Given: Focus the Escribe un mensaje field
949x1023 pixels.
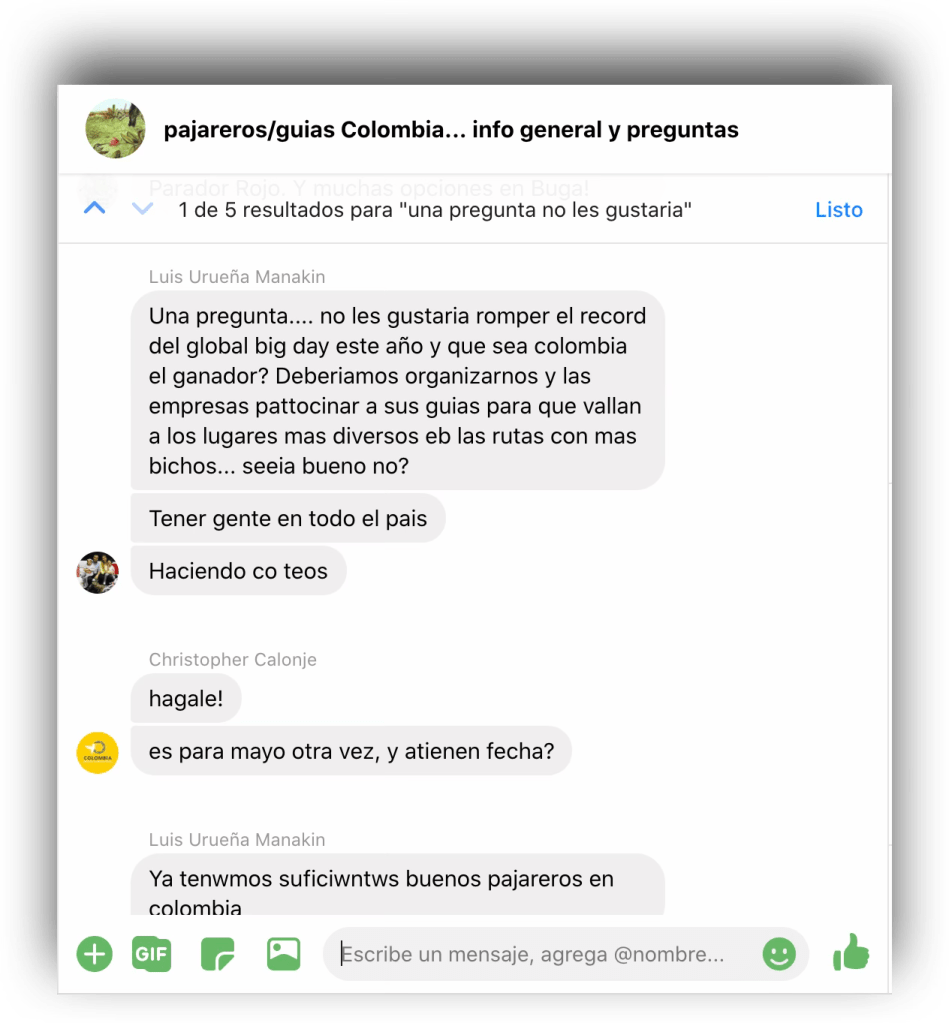Looking at the screenshot, I should pyautogui.click(x=540, y=954).
